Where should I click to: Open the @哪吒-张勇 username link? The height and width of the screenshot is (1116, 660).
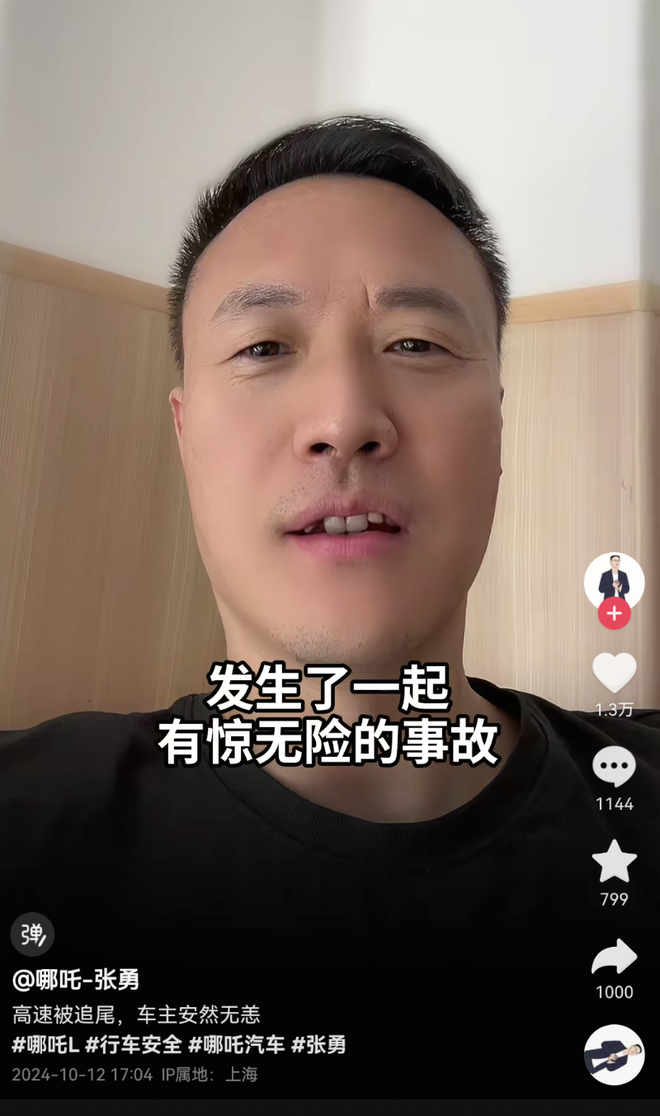coord(76,980)
